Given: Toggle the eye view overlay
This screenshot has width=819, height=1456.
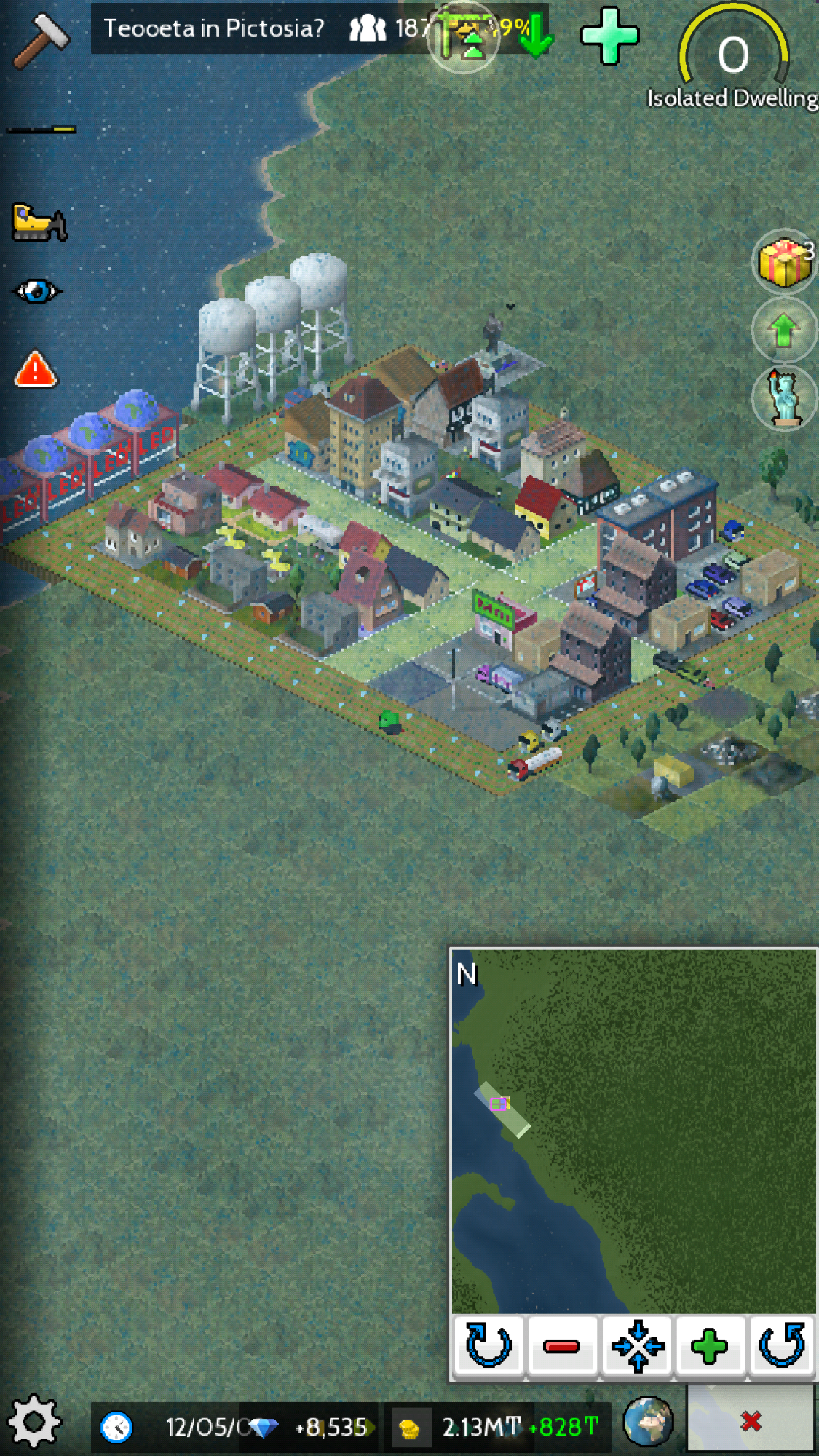Looking at the screenshot, I should [37, 291].
